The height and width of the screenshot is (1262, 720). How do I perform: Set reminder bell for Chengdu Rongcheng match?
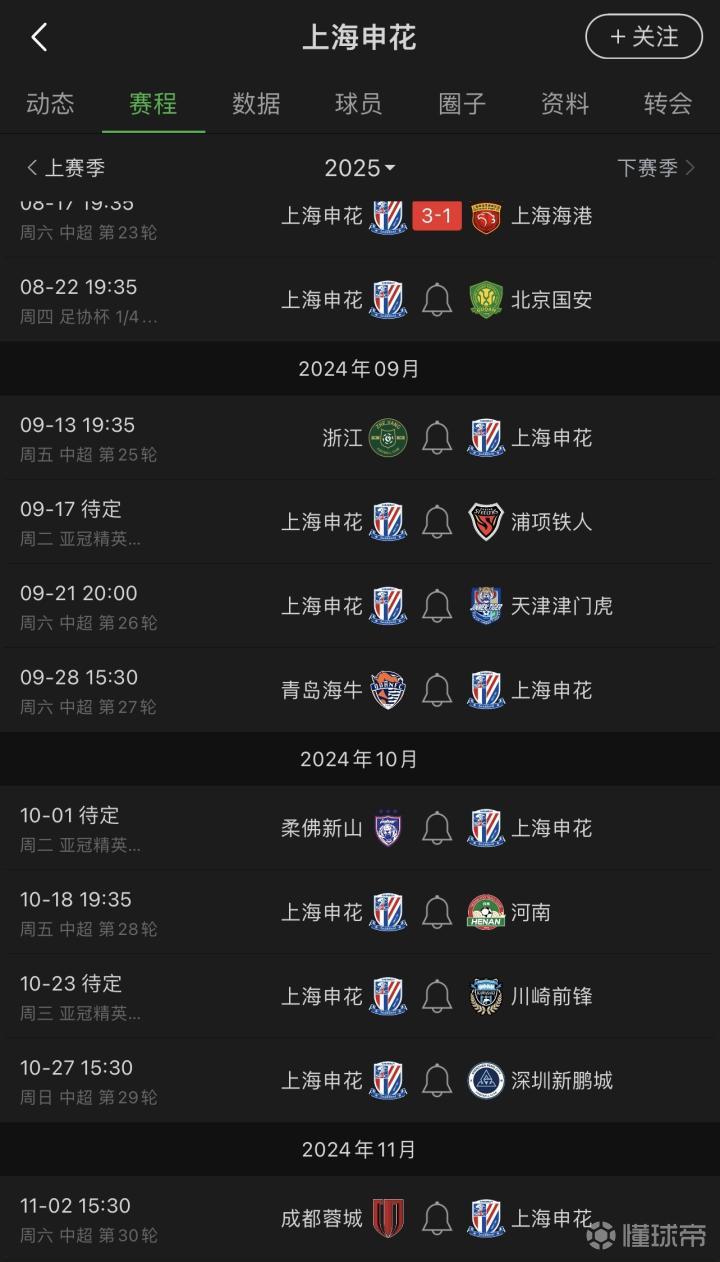coord(436,1216)
